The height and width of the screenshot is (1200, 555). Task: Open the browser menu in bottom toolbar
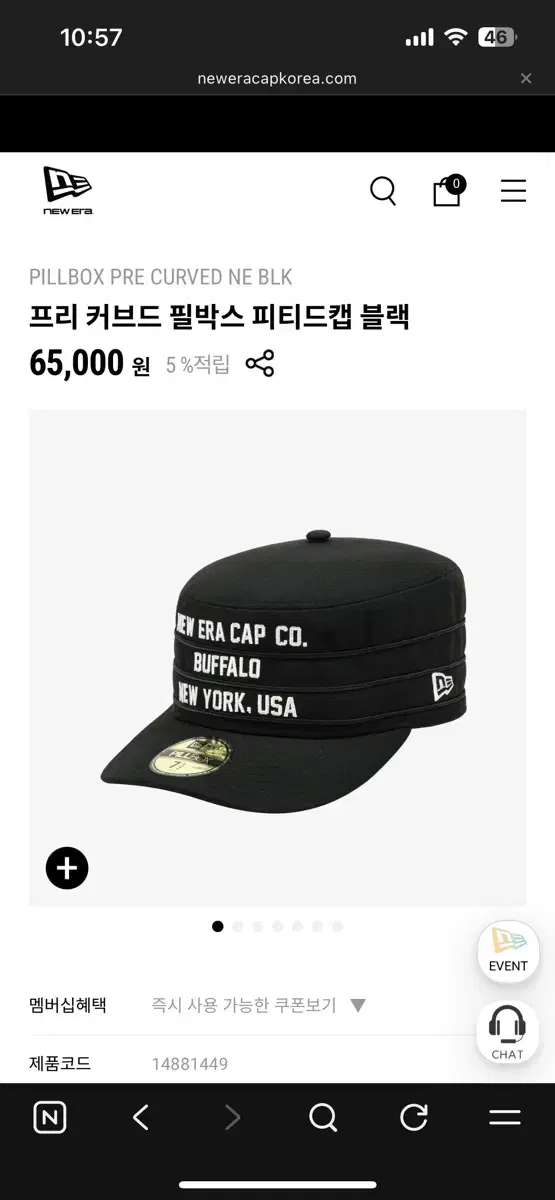(x=505, y=1117)
